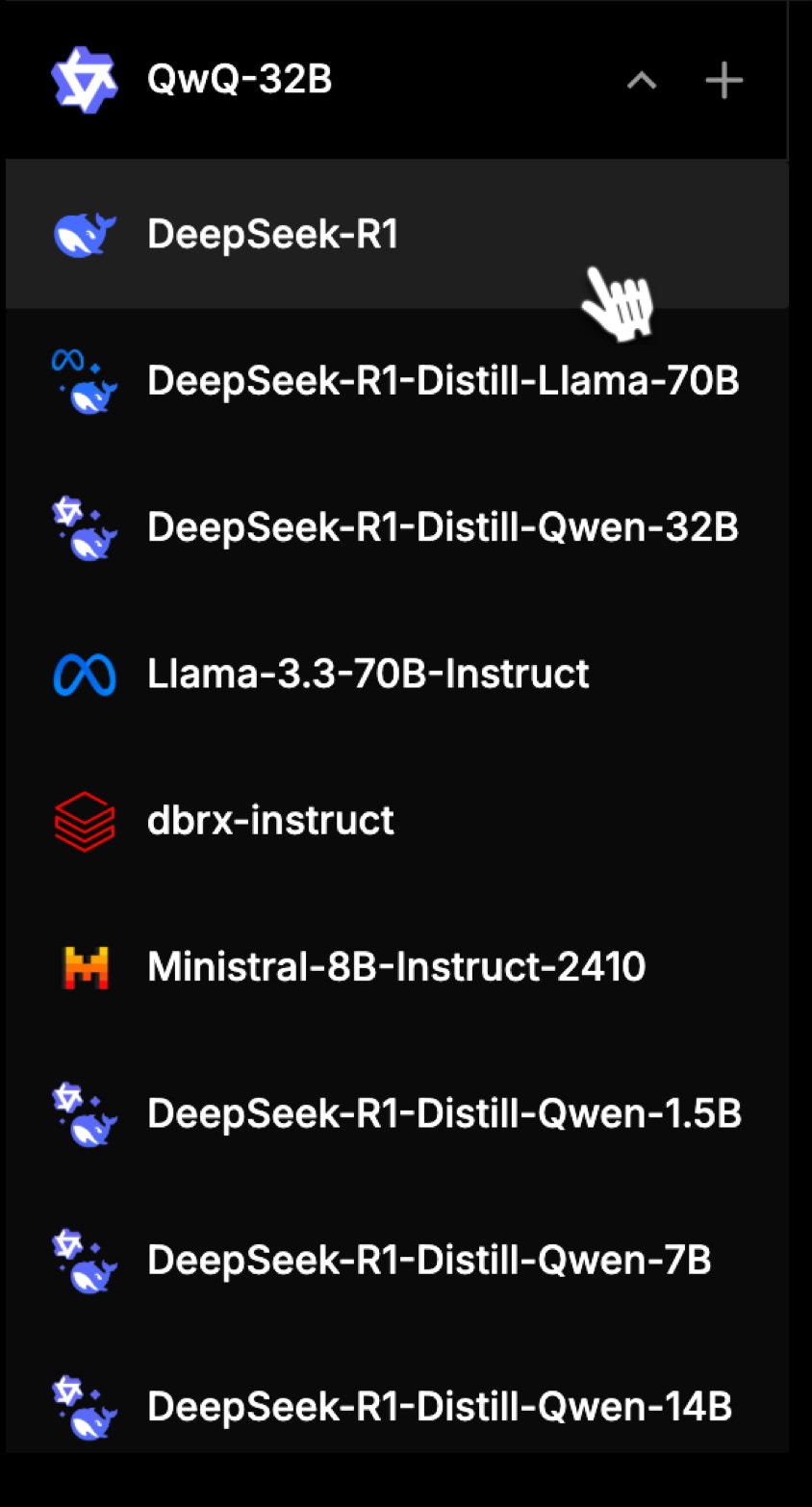This screenshot has height=1507, width=812.
Task: Pick DeepSeek-R1-Distill-Qwen-1.5B
Action: (x=397, y=1113)
